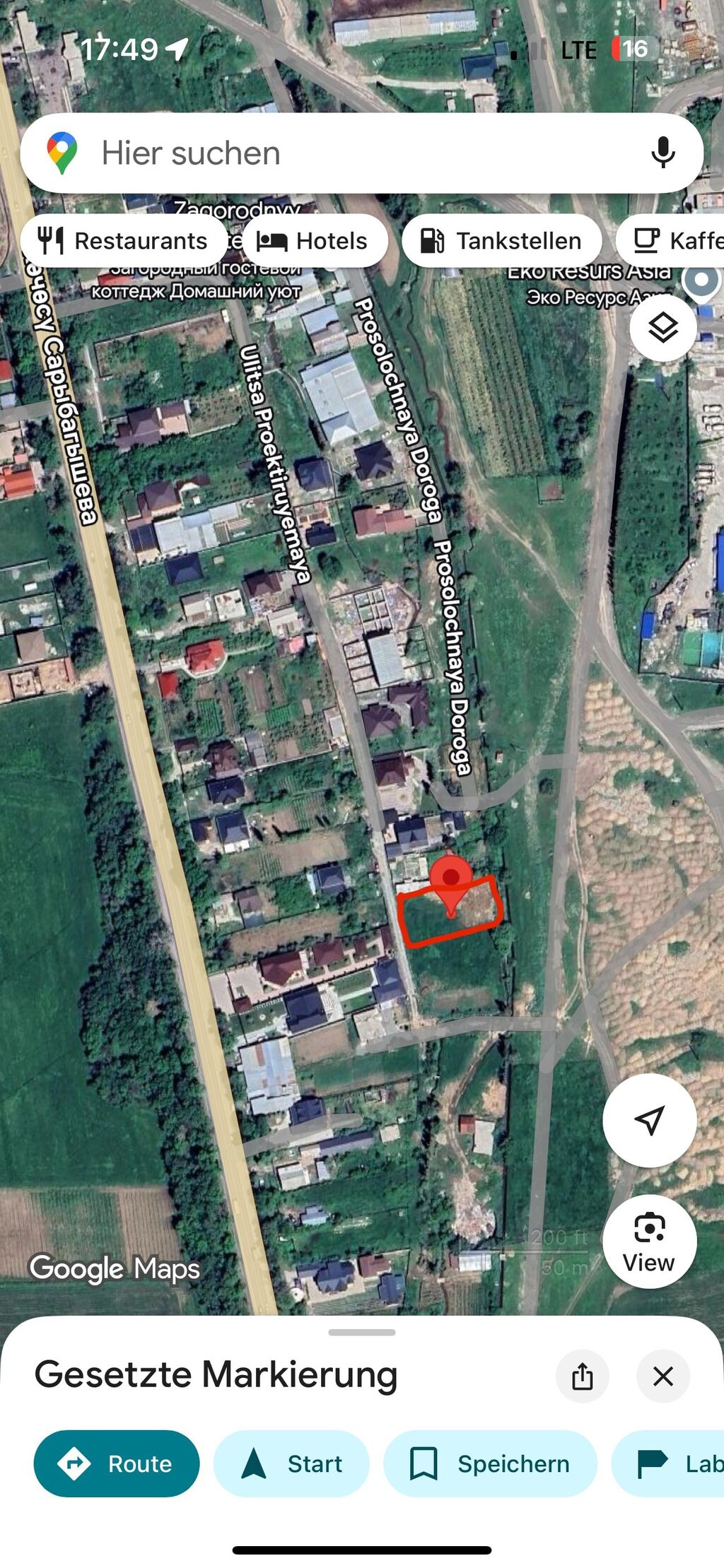Center map on my current location
Viewport: 724px width, 1568px height.
click(649, 1120)
